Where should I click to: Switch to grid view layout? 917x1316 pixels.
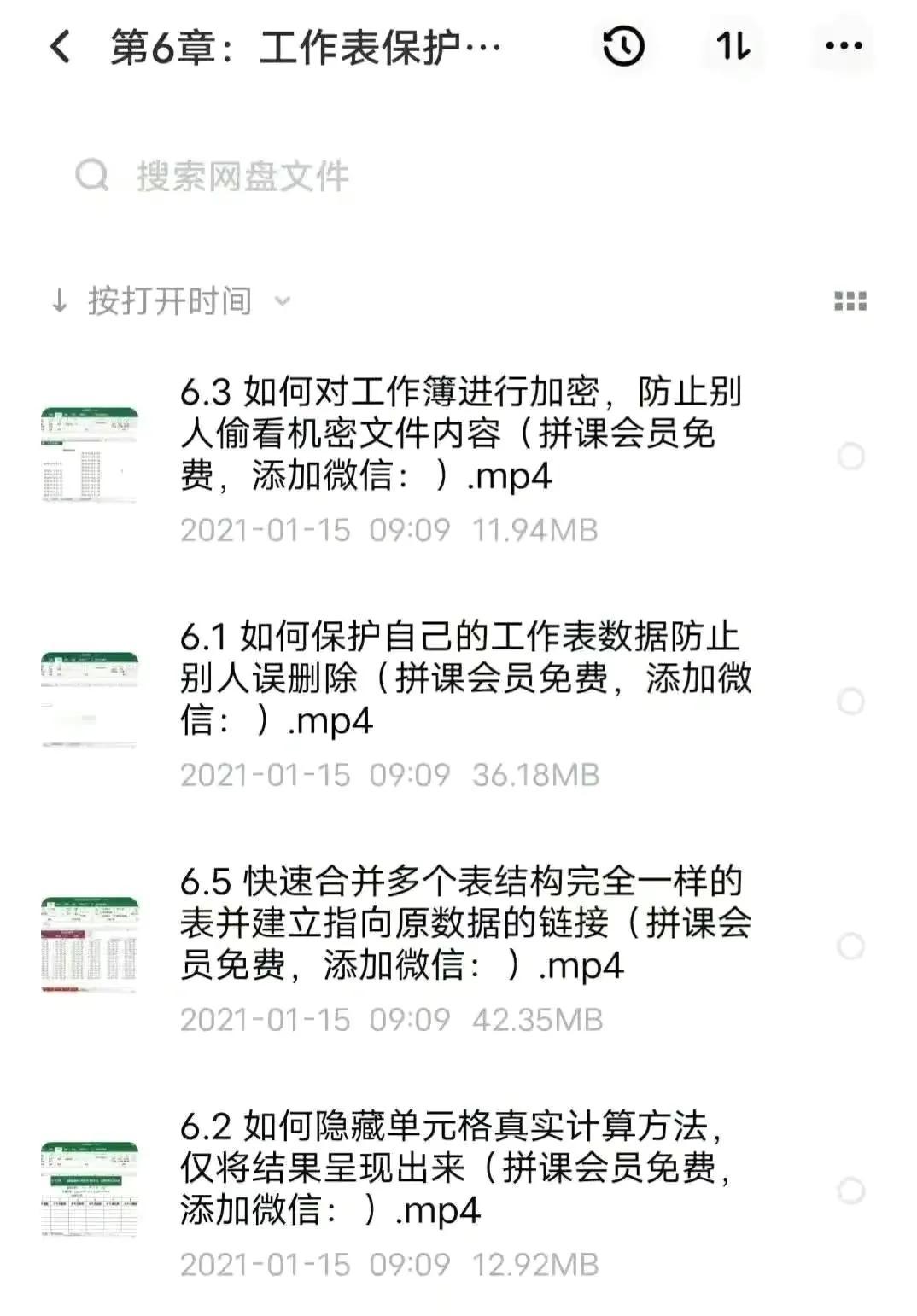click(850, 301)
